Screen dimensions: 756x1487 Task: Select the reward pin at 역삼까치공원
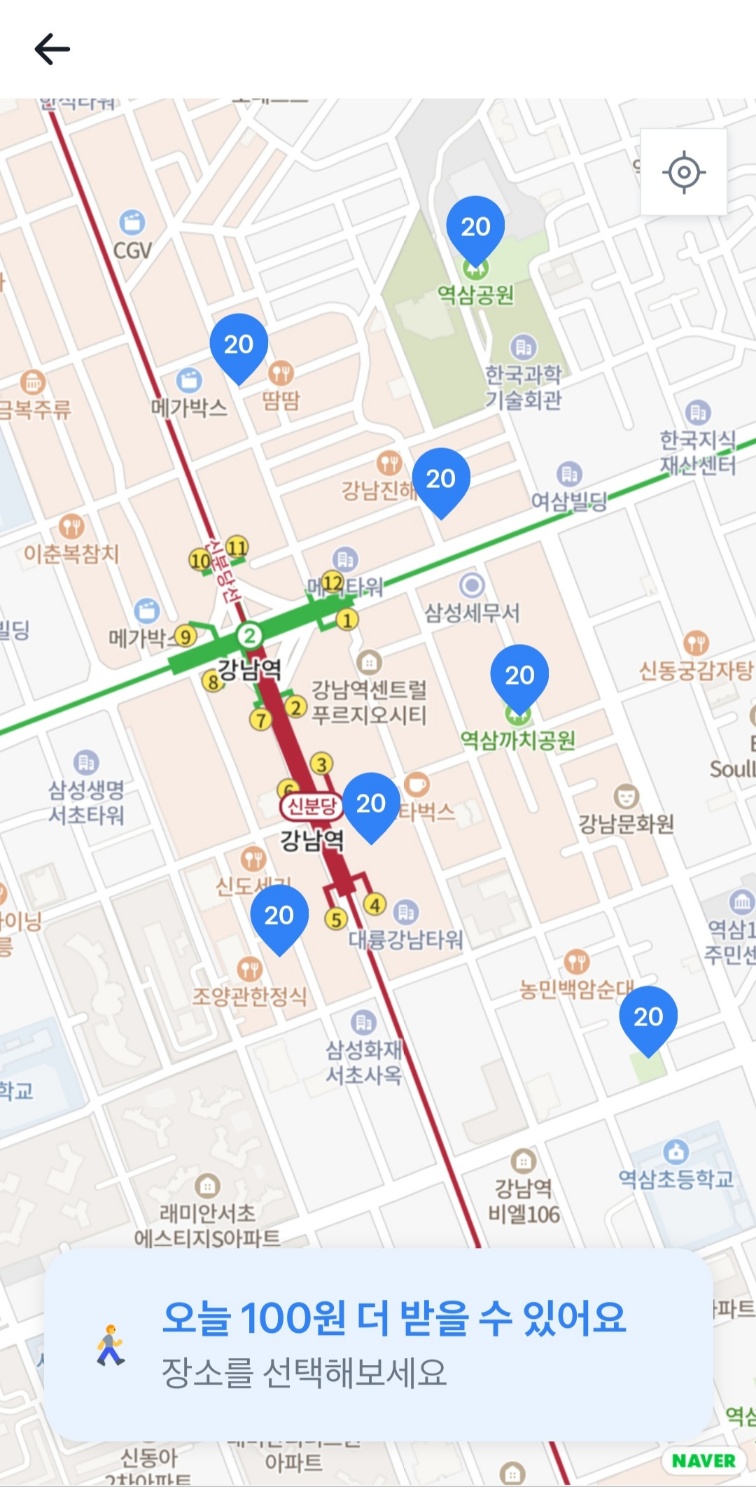click(518, 676)
